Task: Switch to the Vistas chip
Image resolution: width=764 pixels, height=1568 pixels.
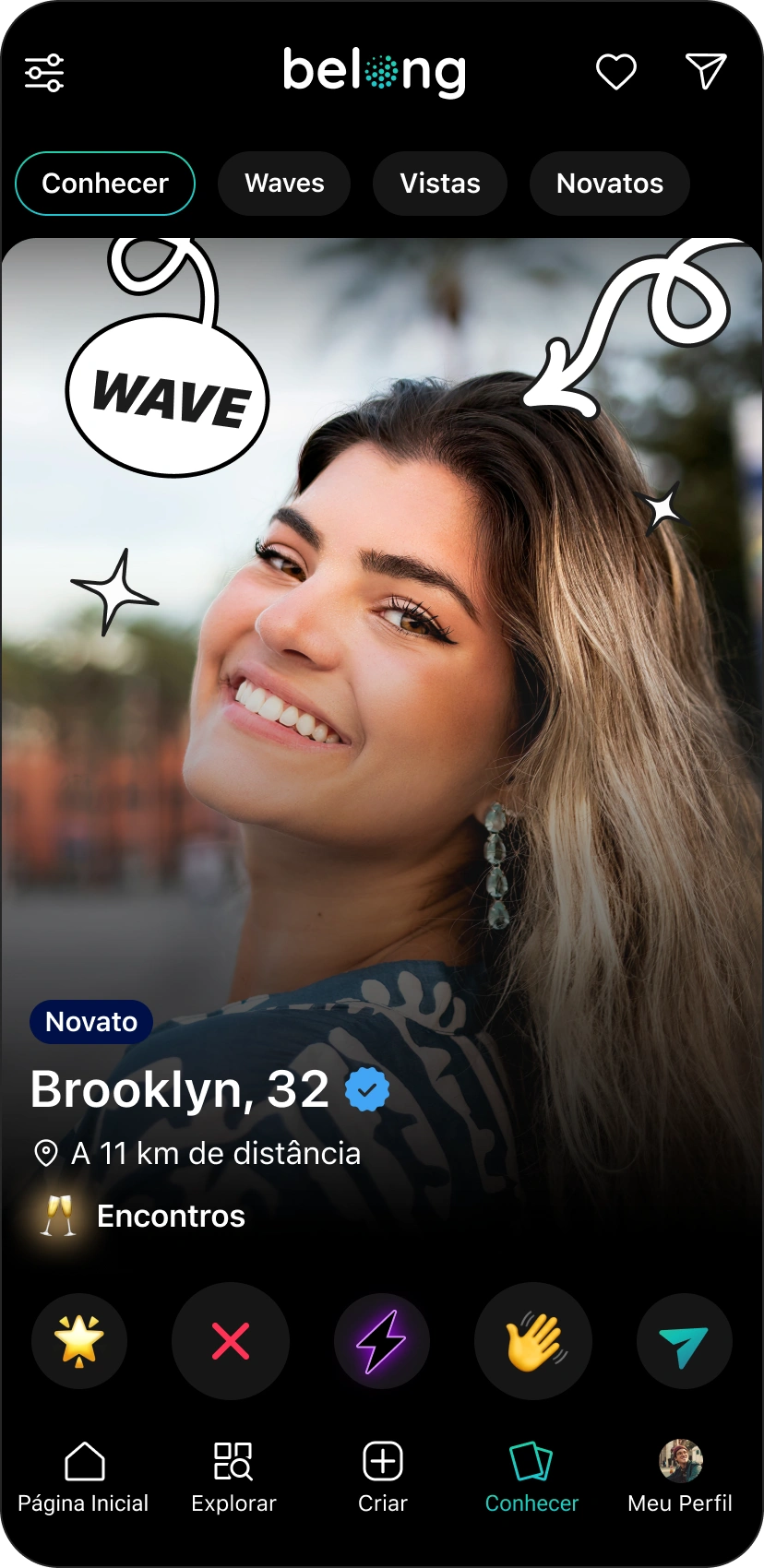Action: [x=440, y=184]
